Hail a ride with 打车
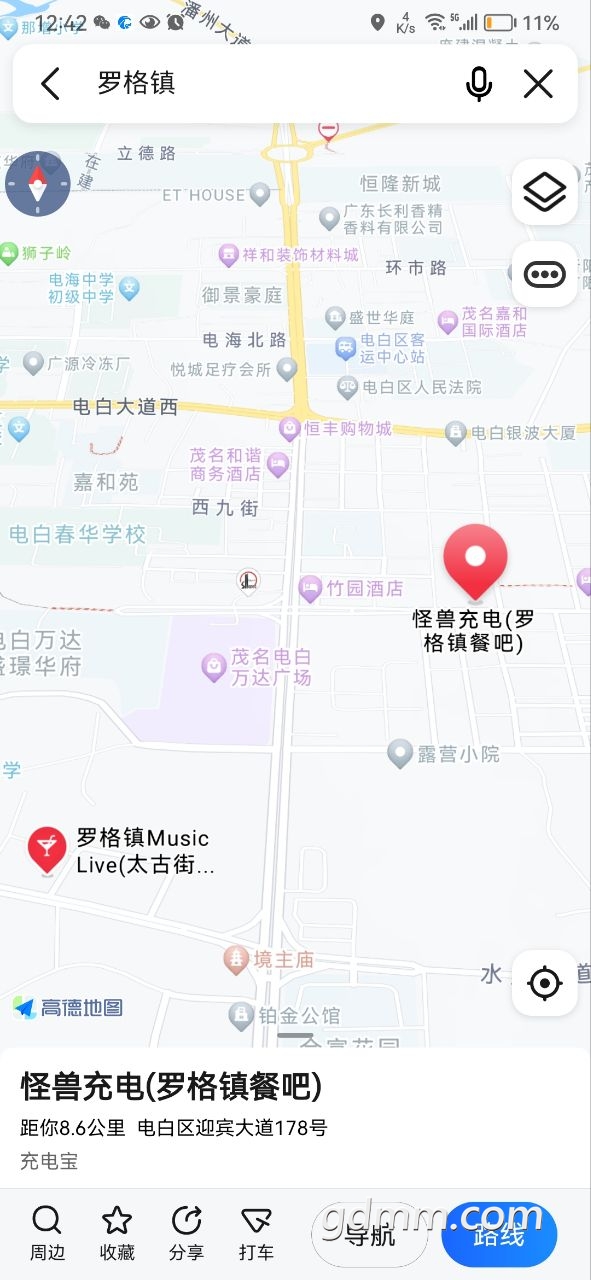 [257, 1233]
